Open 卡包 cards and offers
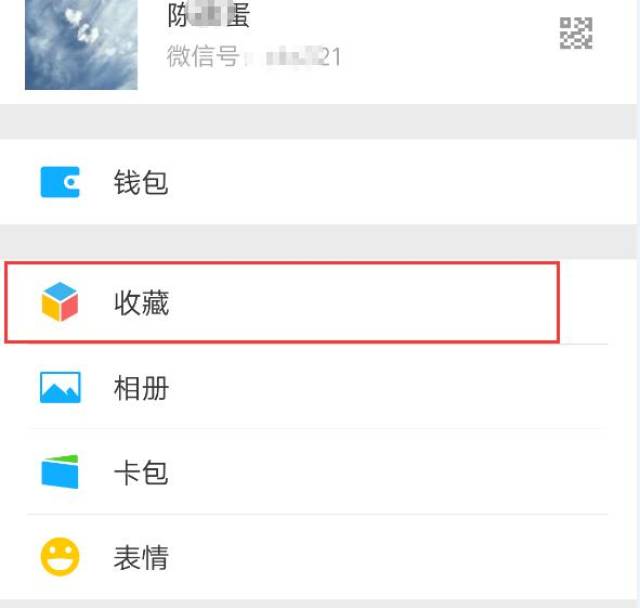640x608 pixels. (140, 472)
